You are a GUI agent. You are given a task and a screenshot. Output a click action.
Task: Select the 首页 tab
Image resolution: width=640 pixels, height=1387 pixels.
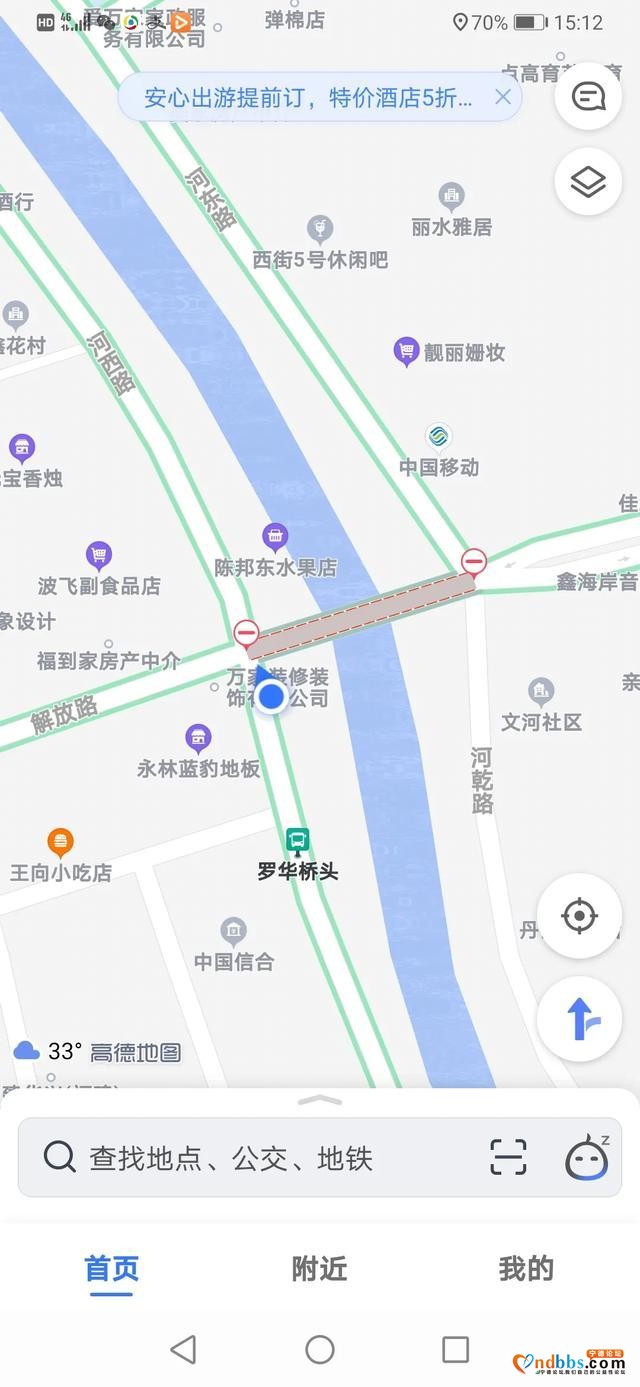111,1270
